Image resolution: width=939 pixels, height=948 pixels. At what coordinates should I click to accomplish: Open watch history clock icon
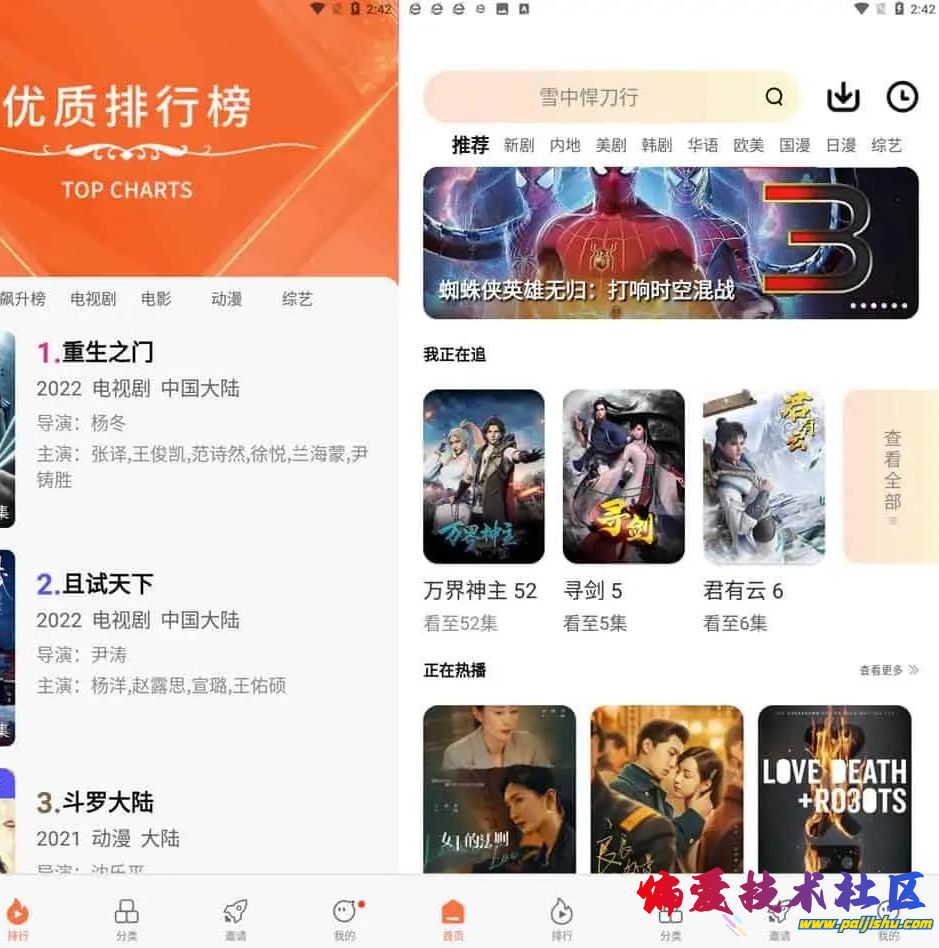[902, 97]
